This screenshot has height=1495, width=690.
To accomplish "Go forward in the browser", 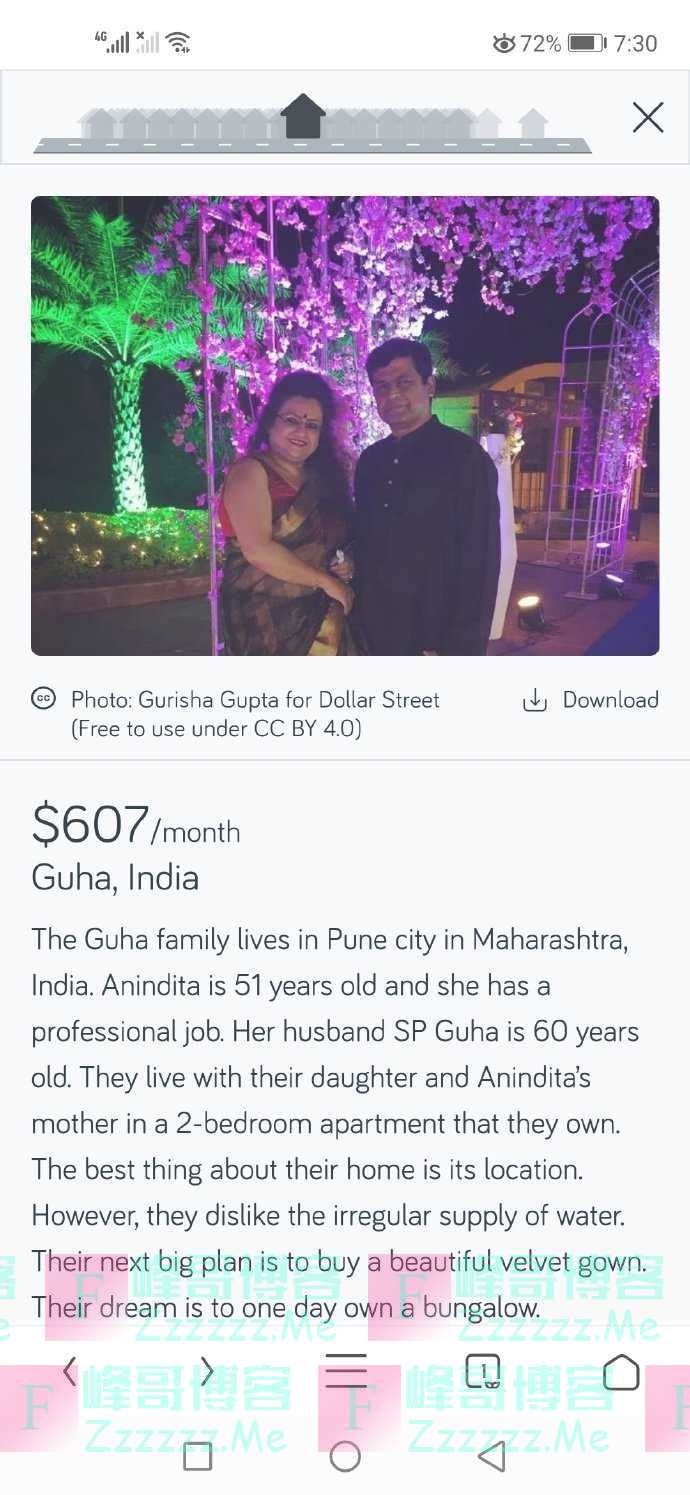I will [x=207, y=1371].
